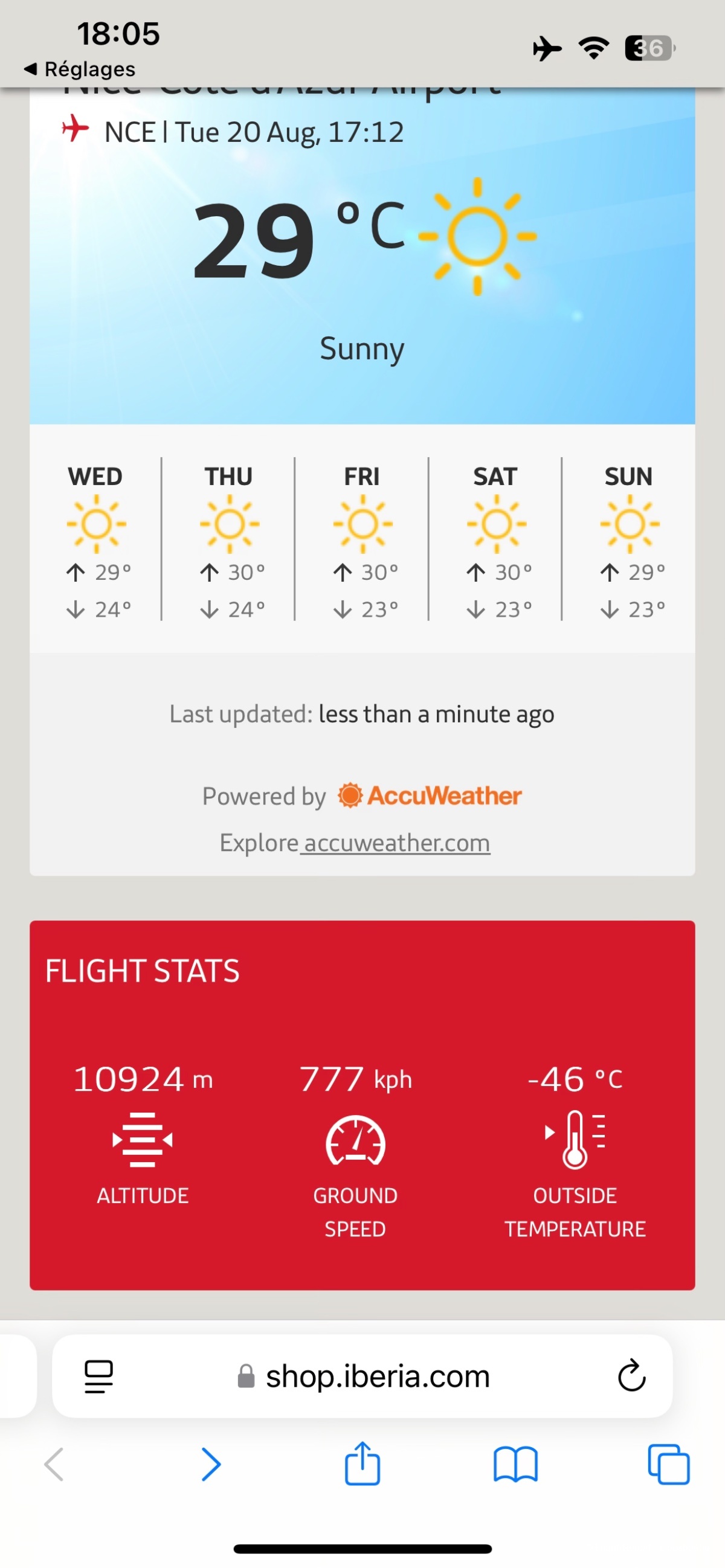Open Safari bookmarks

pos(515,1464)
